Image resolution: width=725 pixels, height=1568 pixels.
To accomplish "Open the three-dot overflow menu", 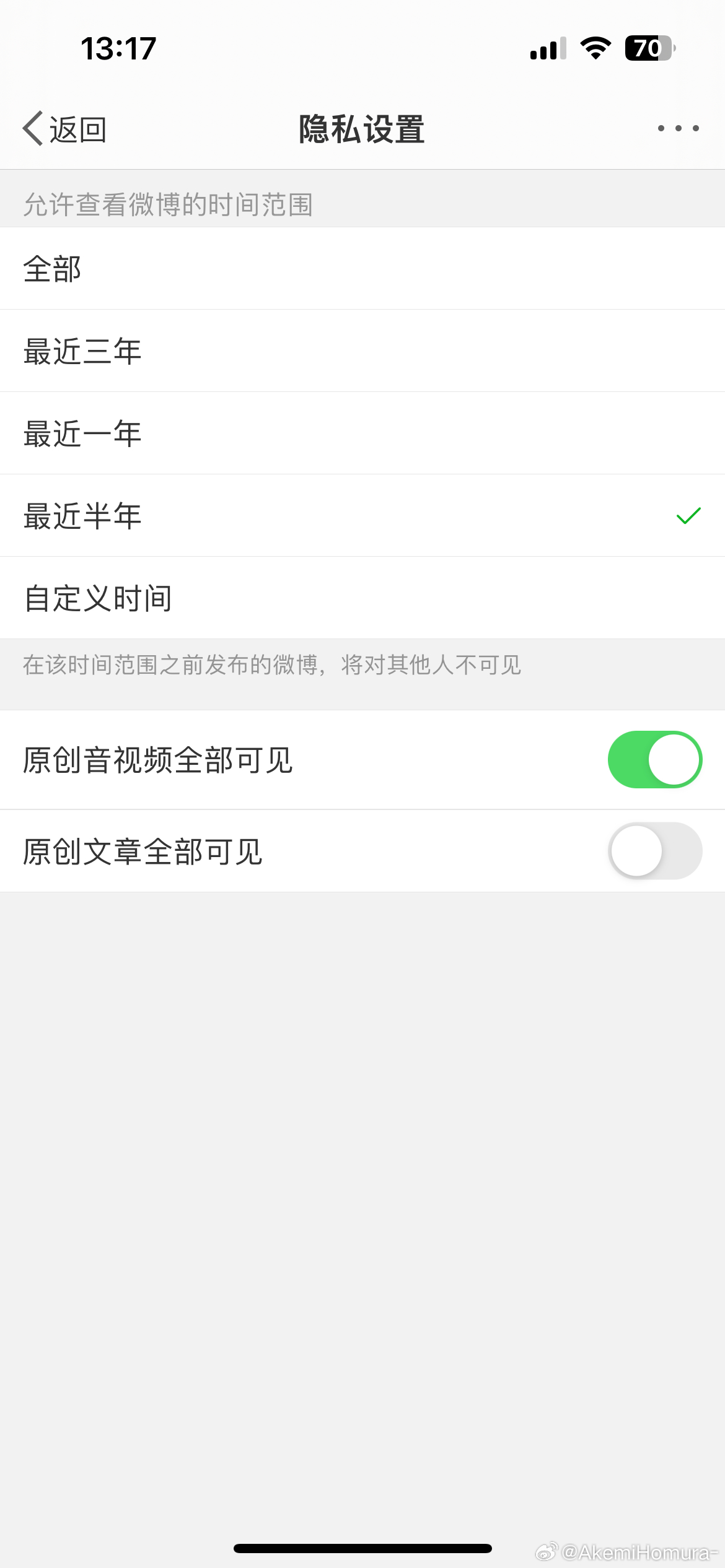I will click(x=679, y=128).
